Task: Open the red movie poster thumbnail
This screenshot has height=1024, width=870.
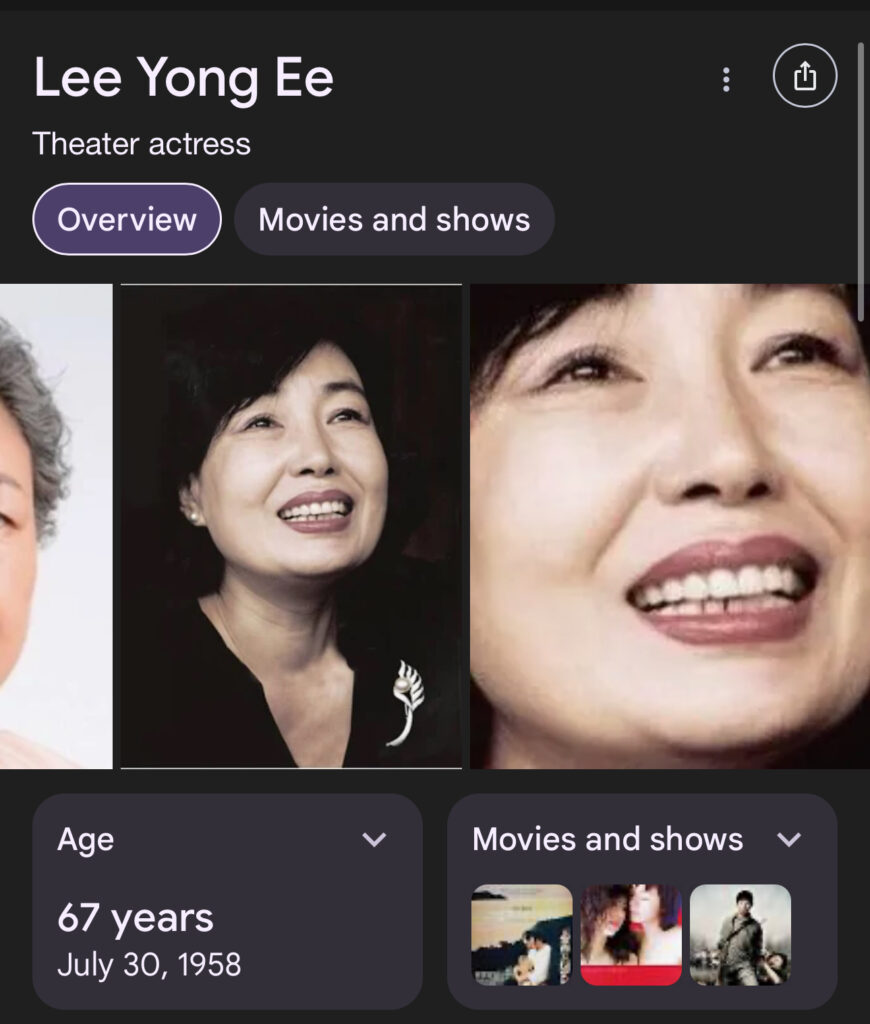Action: [631, 935]
